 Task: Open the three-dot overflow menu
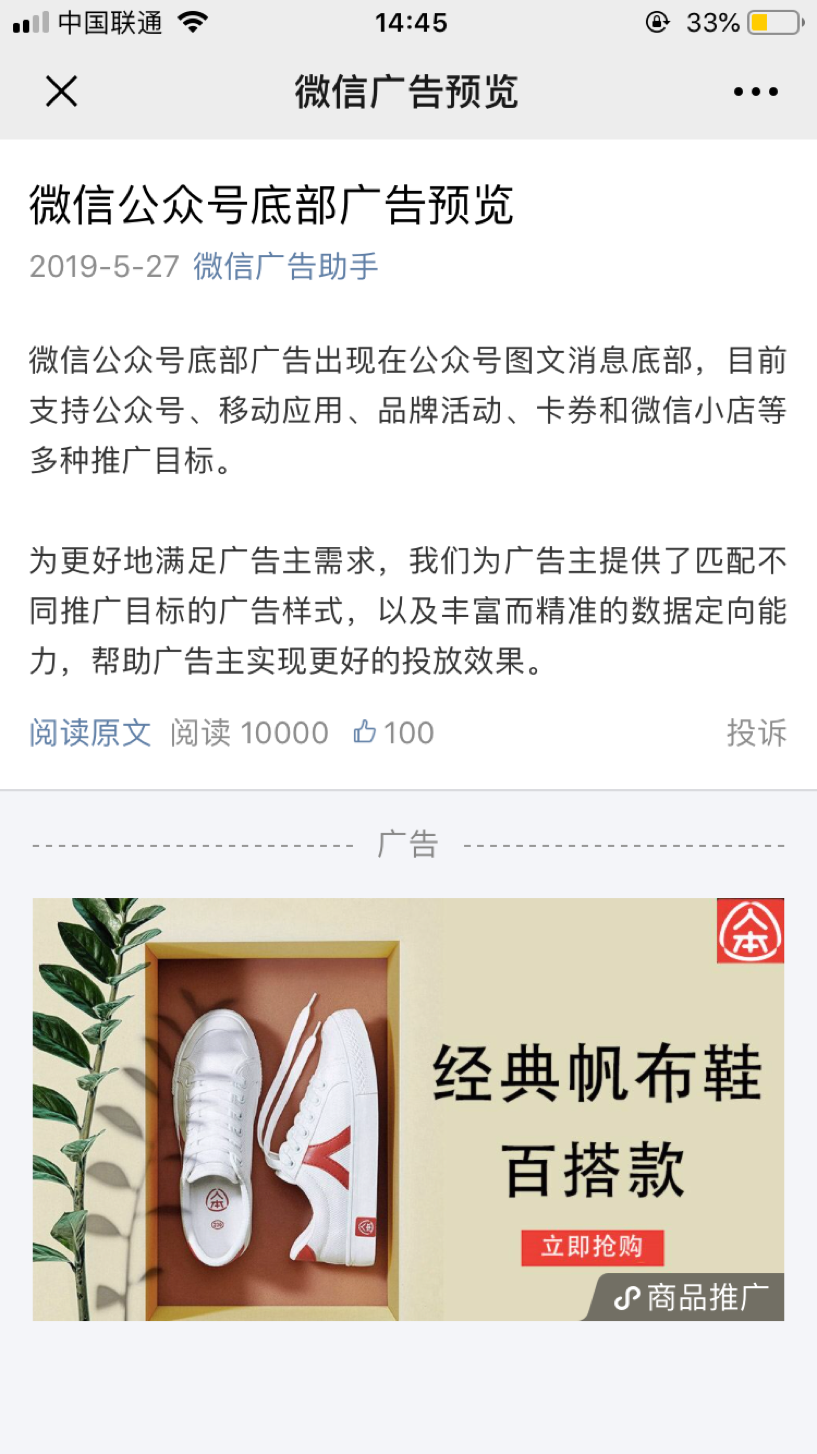[x=755, y=92]
